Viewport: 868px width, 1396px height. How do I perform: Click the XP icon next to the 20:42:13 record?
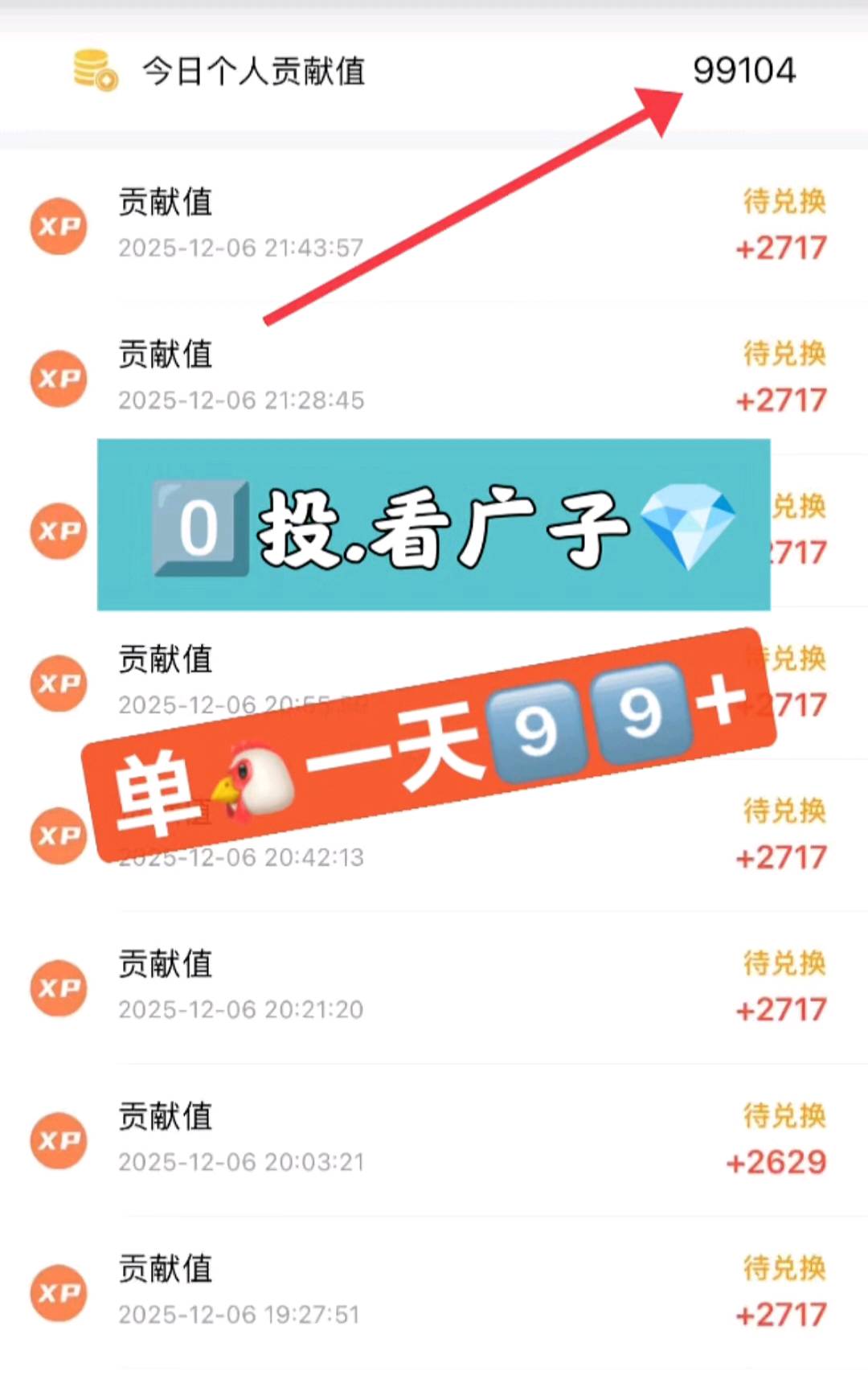click(58, 836)
